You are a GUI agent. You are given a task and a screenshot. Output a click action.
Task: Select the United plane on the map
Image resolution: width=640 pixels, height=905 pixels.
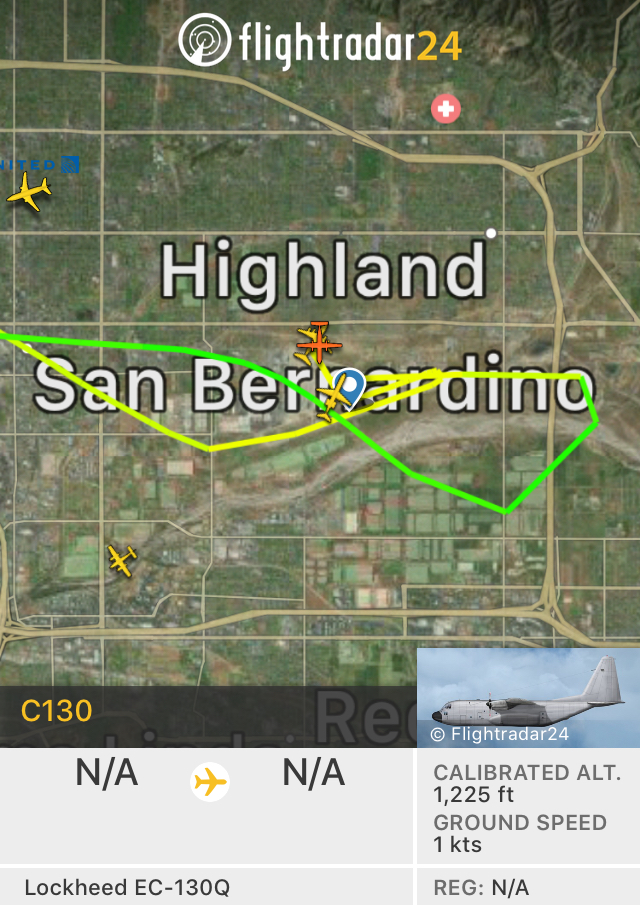point(29,191)
